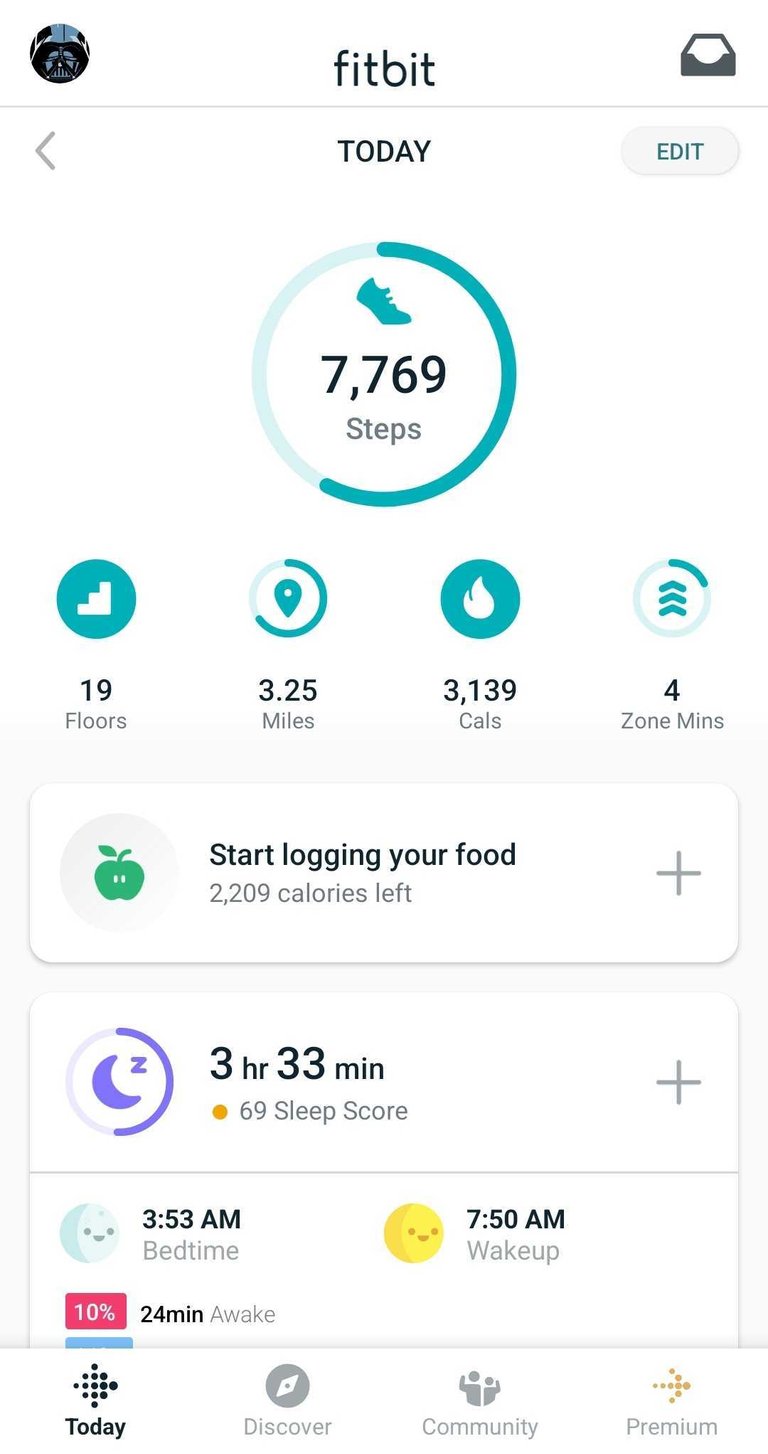Switch to the Premium tab
This screenshot has width=768, height=1454.
(x=672, y=1402)
